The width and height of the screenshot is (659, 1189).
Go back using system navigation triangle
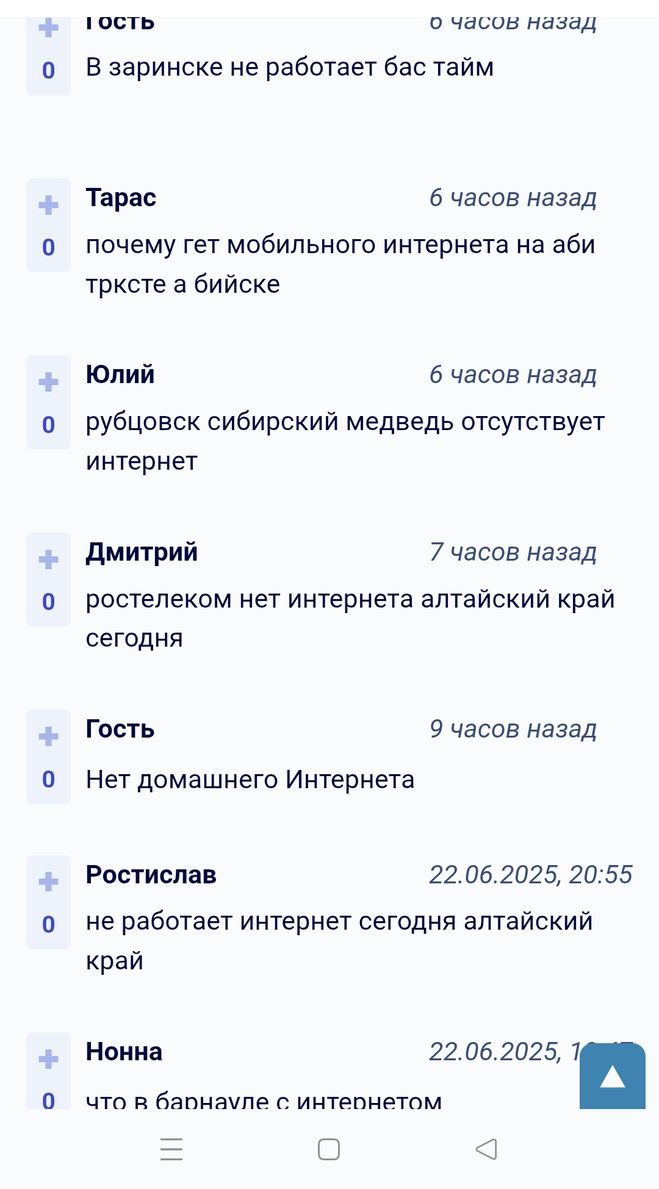pyautogui.click(x=485, y=1150)
